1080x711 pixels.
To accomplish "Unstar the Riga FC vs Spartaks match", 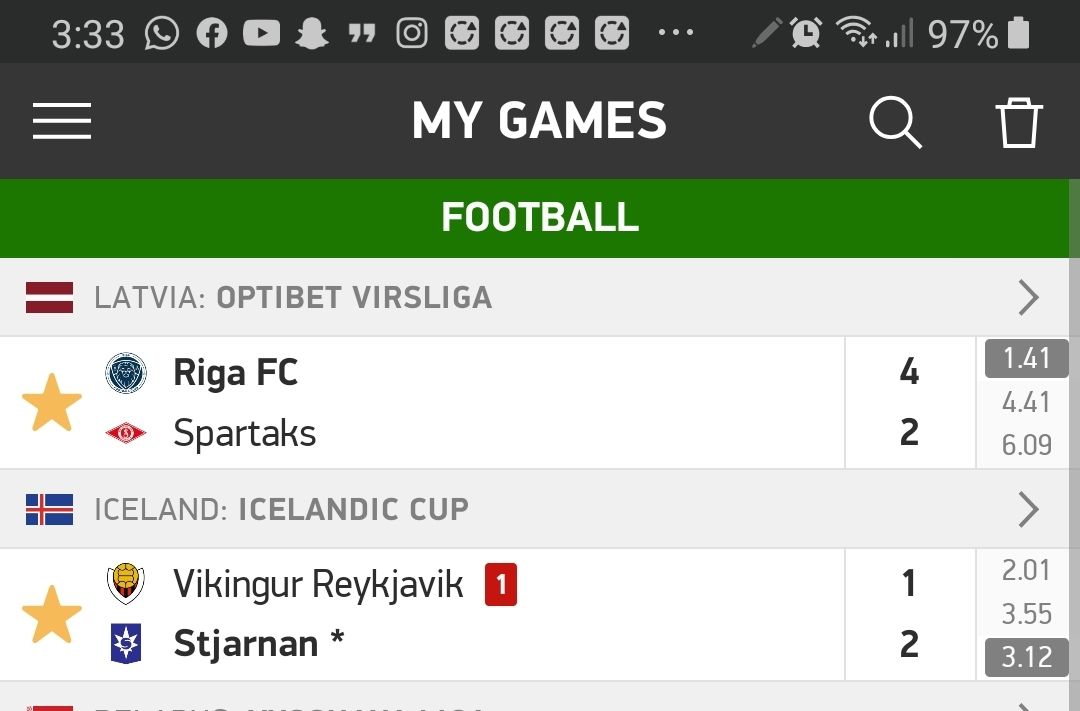I will click(52, 403).
